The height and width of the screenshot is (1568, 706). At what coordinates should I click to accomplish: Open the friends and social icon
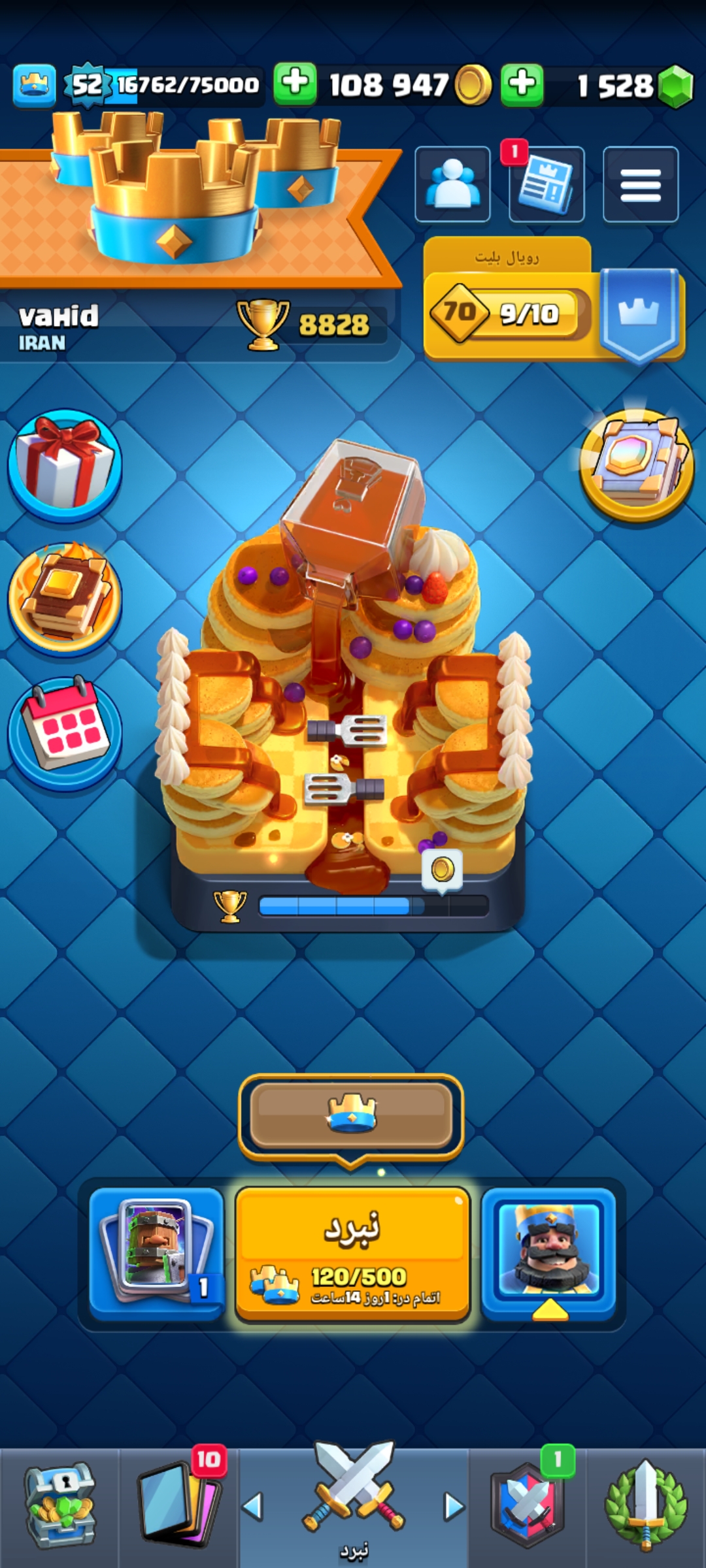[x=452, y=184]
